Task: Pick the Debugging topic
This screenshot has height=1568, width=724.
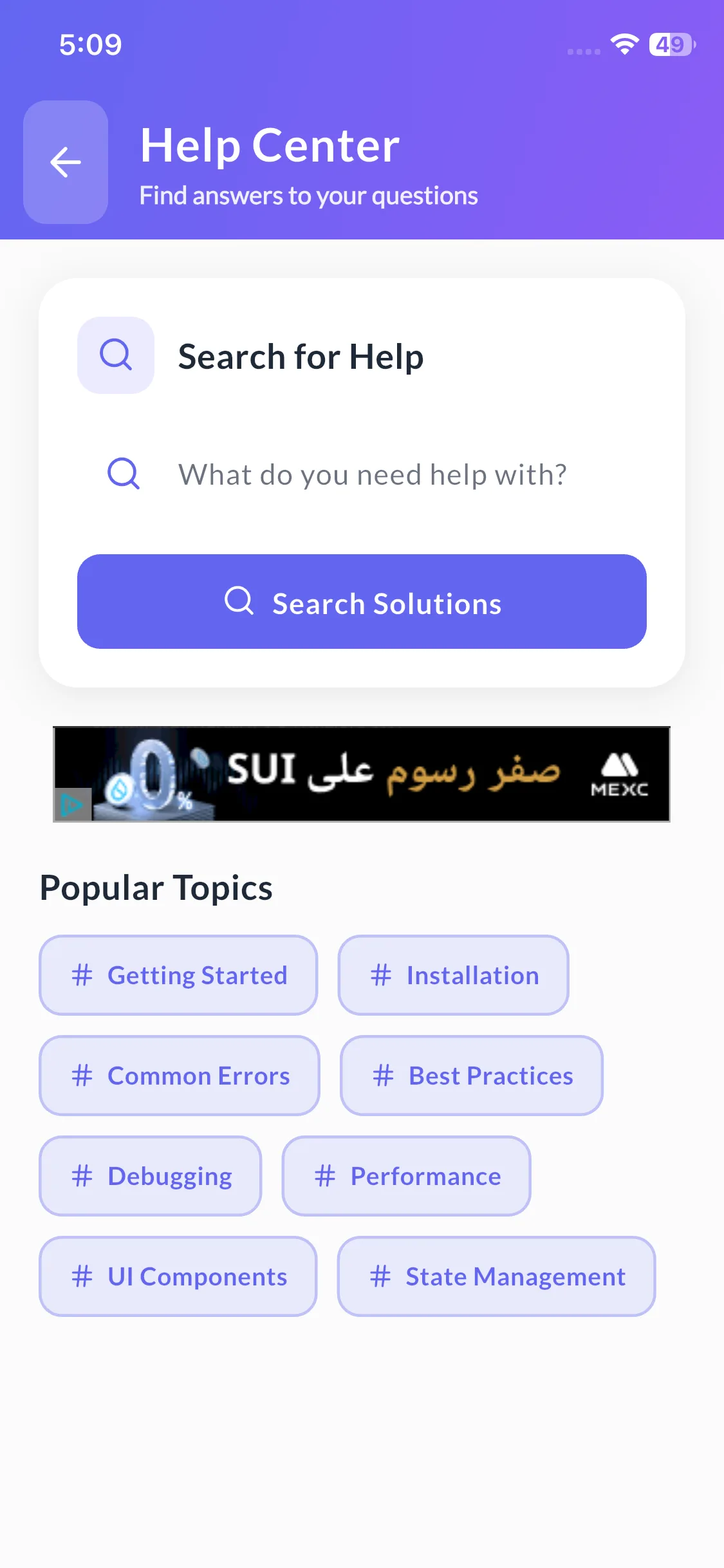Action: coord(151,1176)
